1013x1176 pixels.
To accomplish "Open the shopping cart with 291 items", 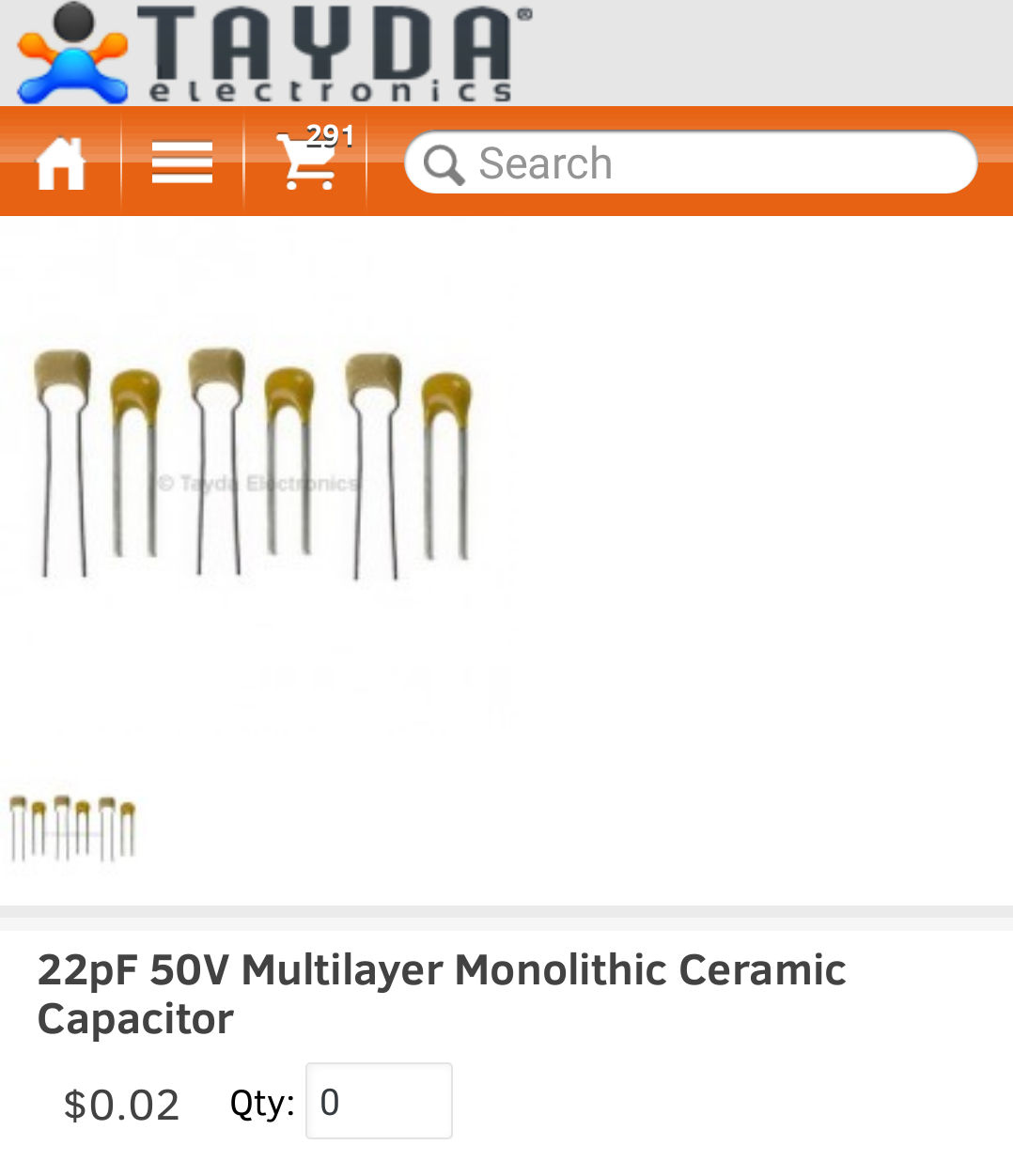I will click(x=306, y=162).
